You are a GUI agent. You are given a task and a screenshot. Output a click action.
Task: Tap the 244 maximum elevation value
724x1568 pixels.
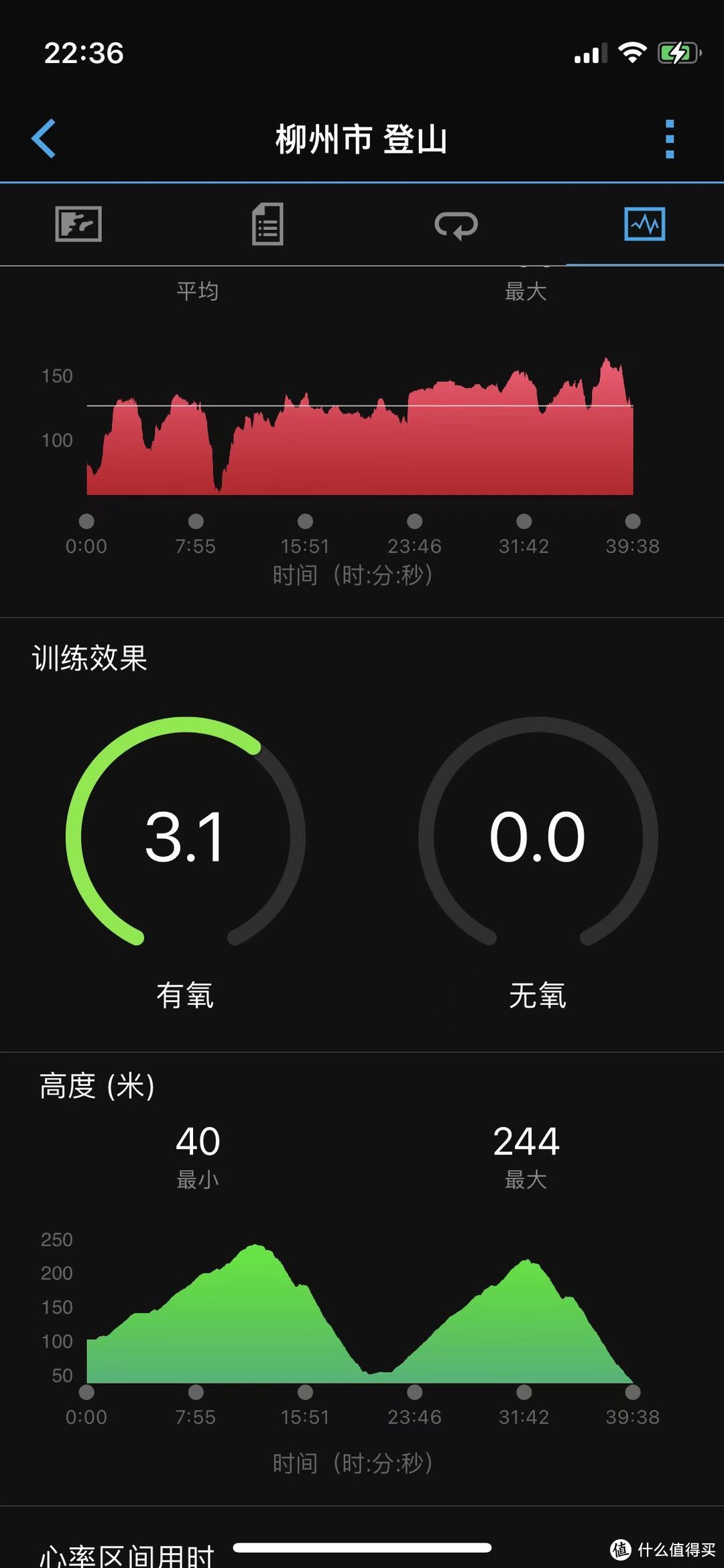[526, 1140]
